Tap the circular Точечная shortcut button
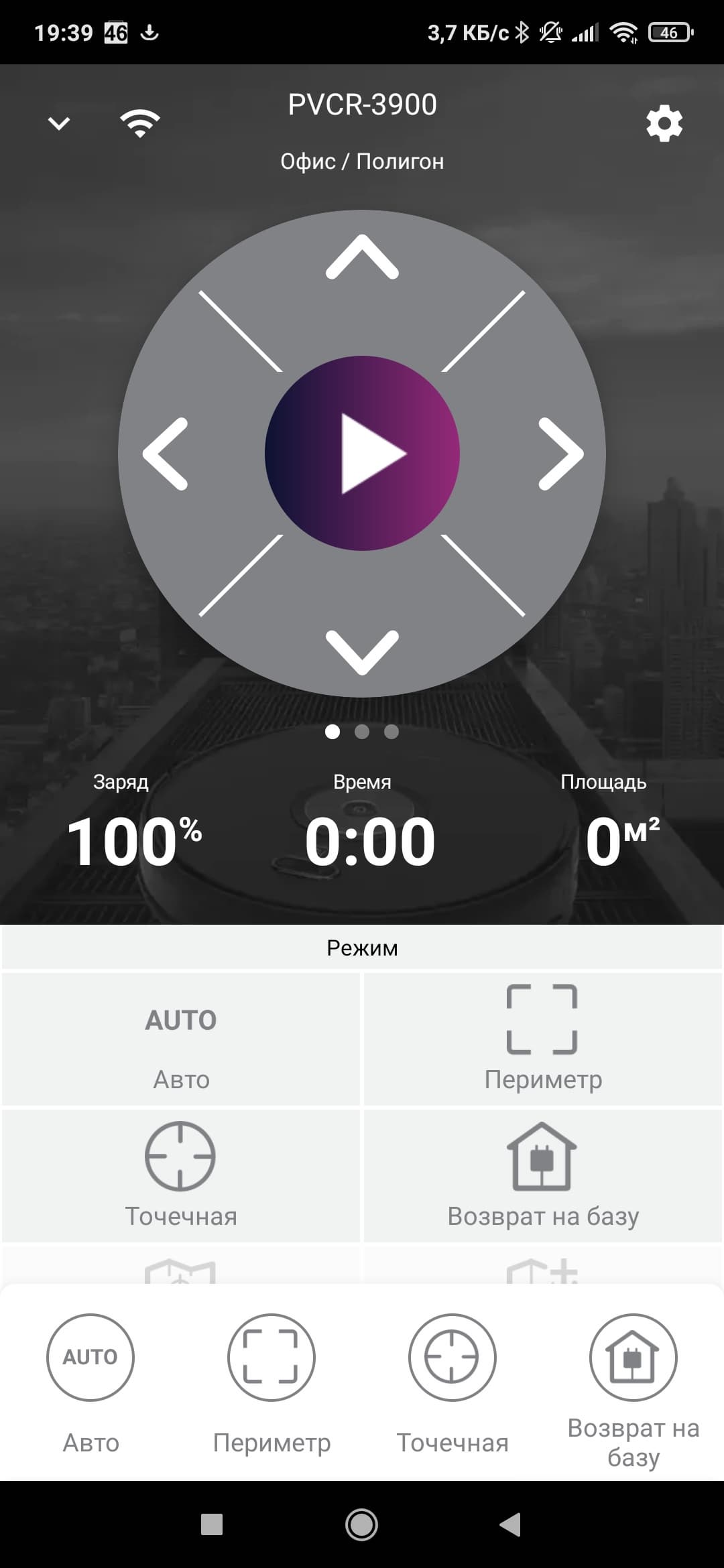This screenshot has height=1568, width=724. pyautogui.click(x=452, y=1357)
